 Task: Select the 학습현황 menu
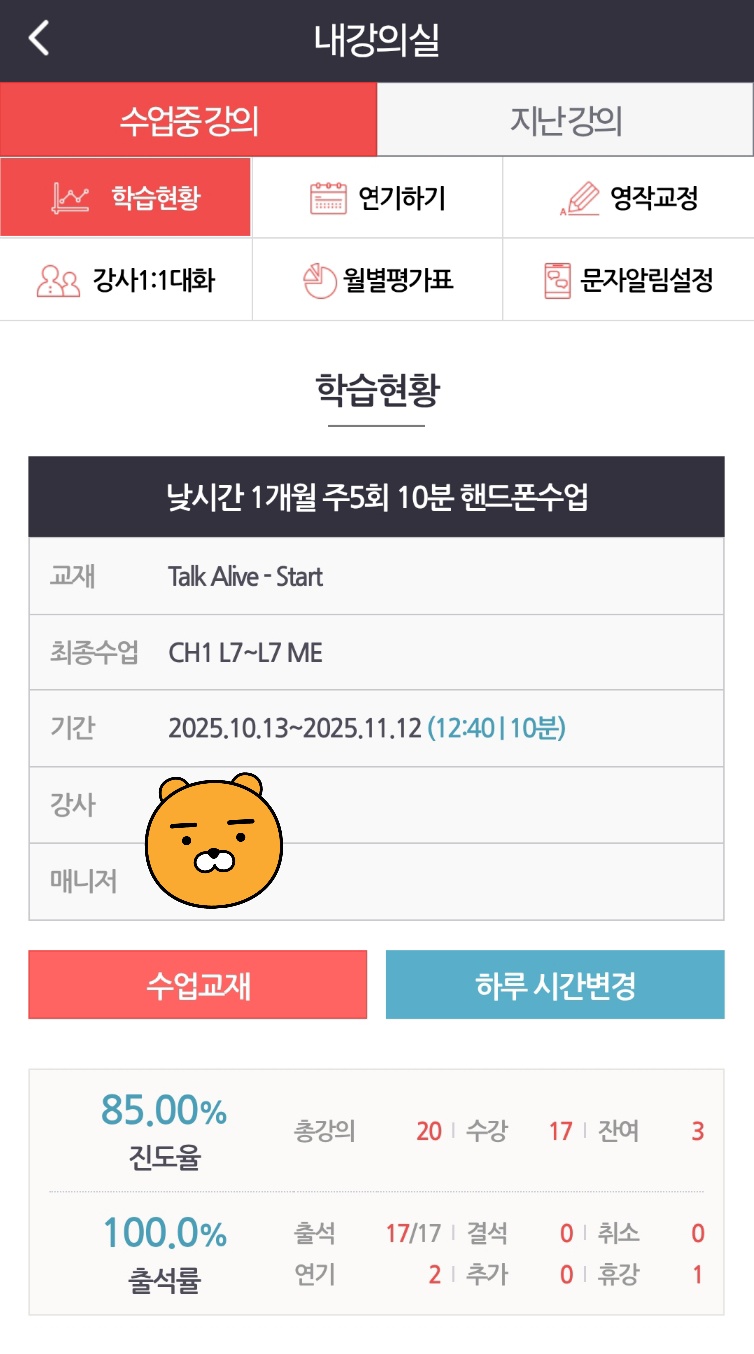[126, 198]
